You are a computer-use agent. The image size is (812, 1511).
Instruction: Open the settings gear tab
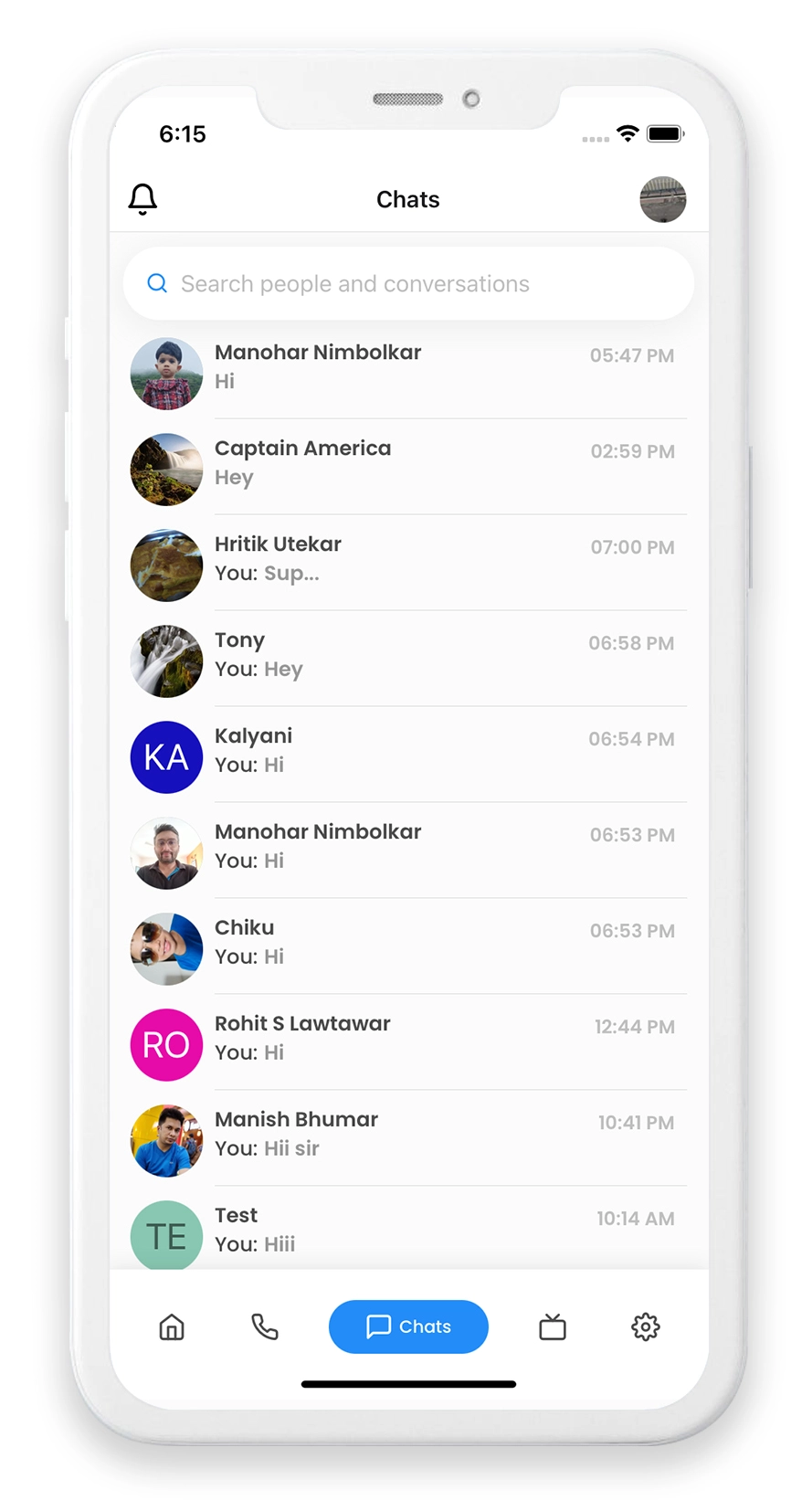coord(645,1326)
